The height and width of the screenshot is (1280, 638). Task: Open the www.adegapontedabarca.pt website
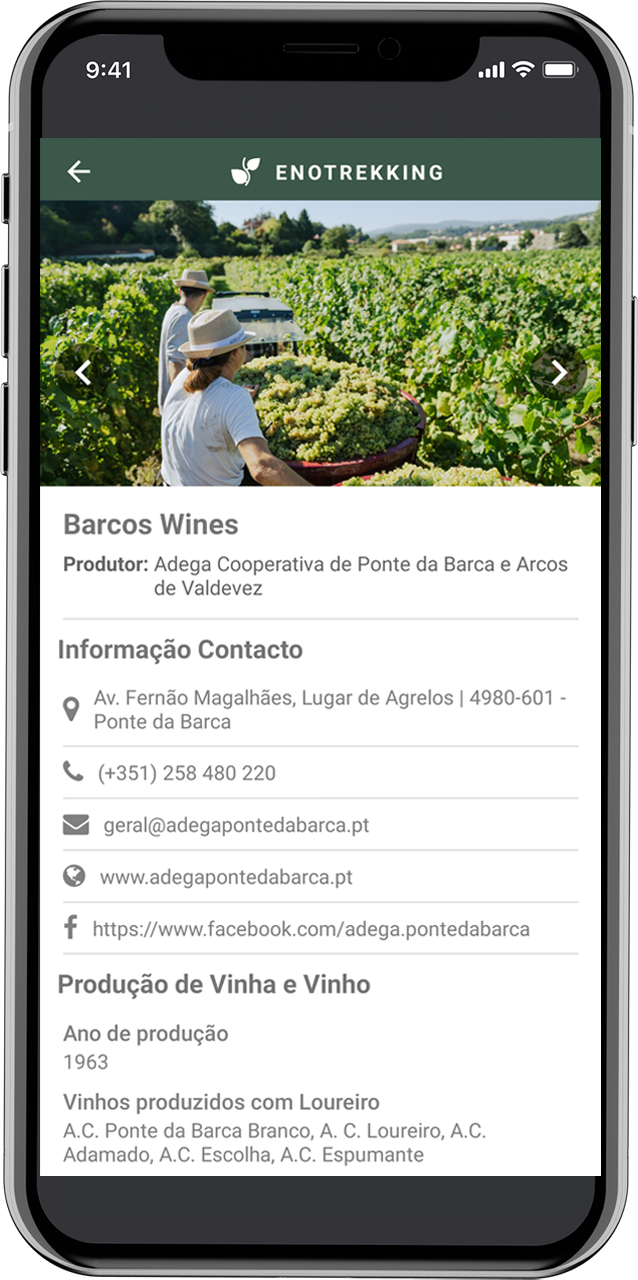click(x=226, y=877)
